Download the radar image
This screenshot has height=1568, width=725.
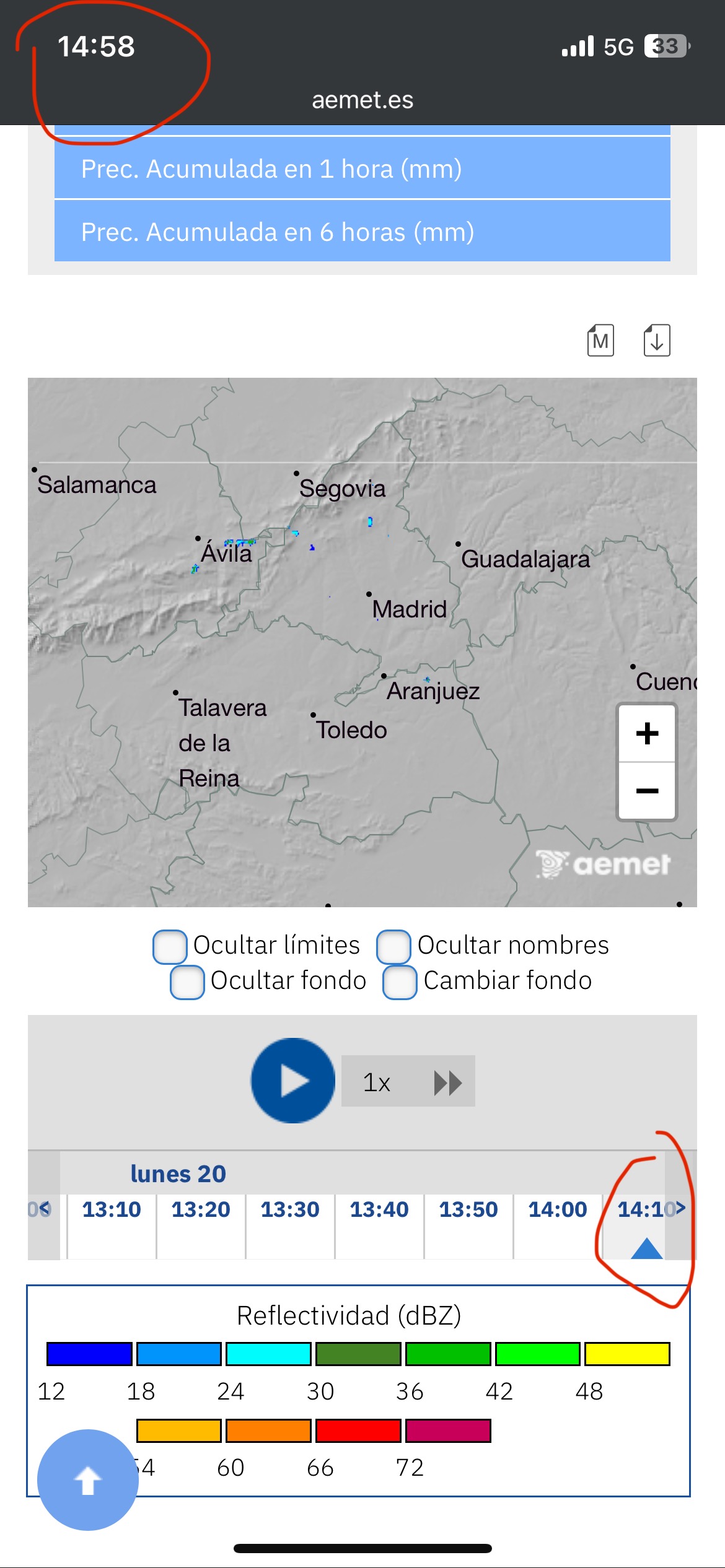pos(656,341)
